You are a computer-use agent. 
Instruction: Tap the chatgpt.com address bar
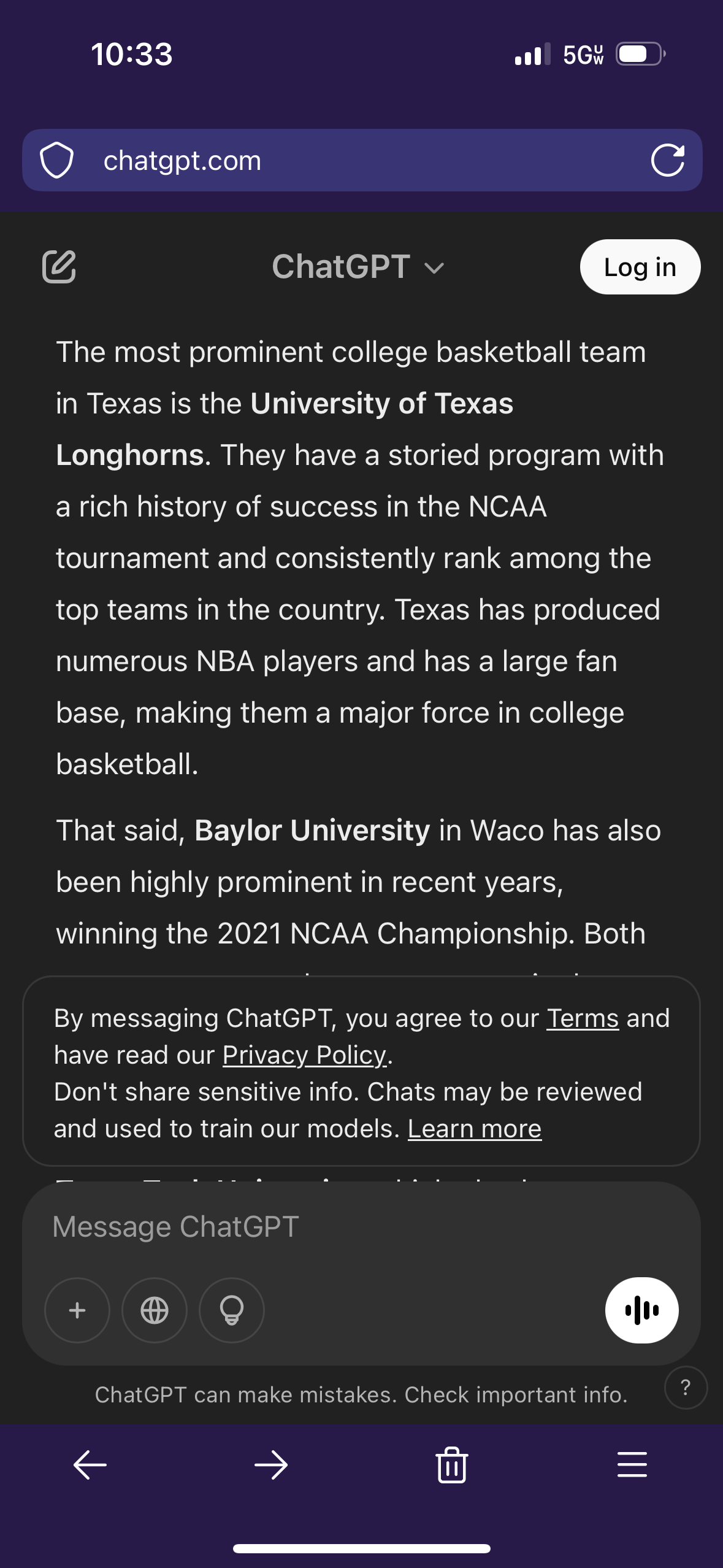343,161
